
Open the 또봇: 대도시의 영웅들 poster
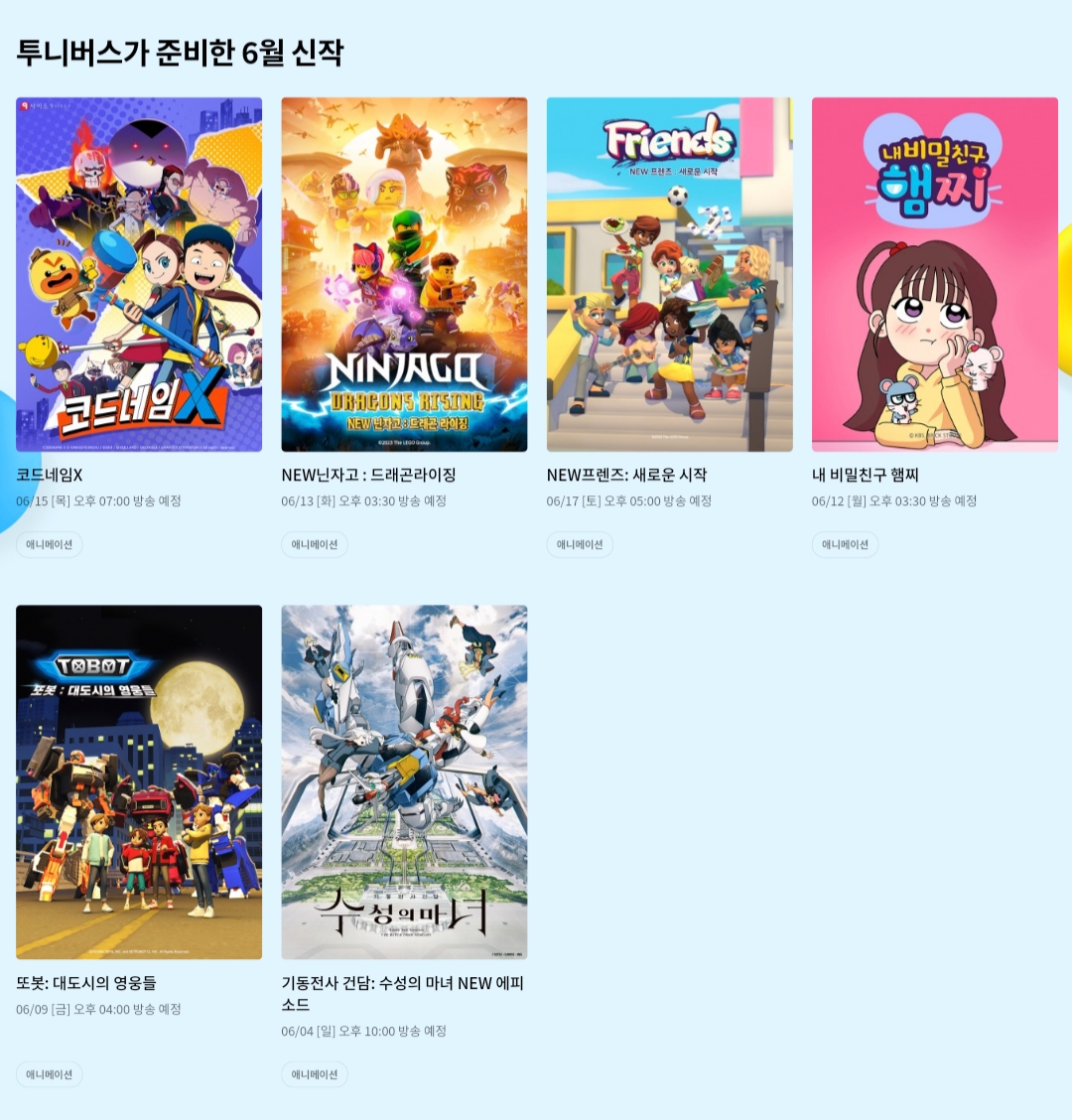coord(139,781)
